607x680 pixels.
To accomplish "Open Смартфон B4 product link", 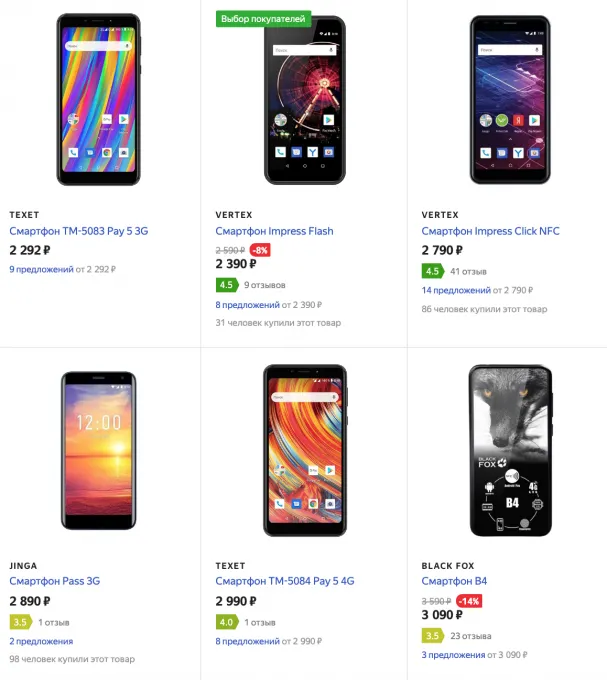I will (x=454, y=581).
